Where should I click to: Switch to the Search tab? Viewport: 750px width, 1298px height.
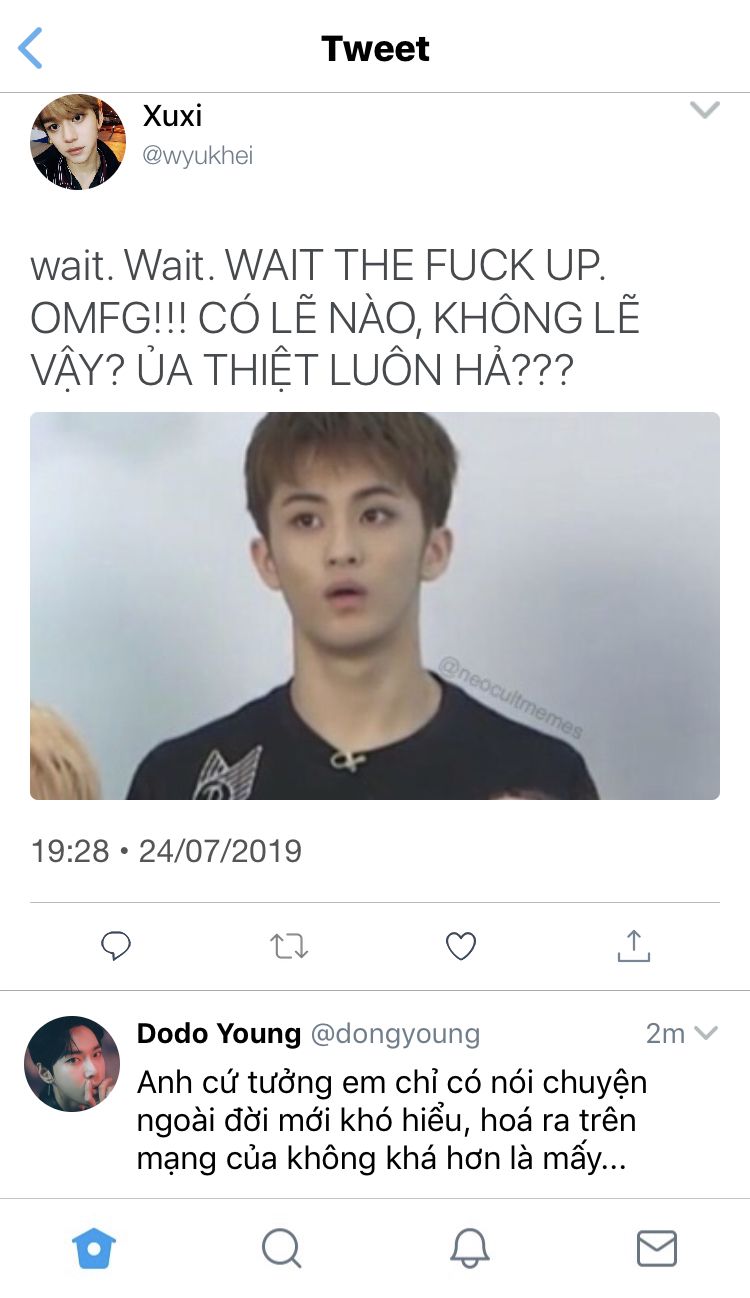[x=281, y=1248]
